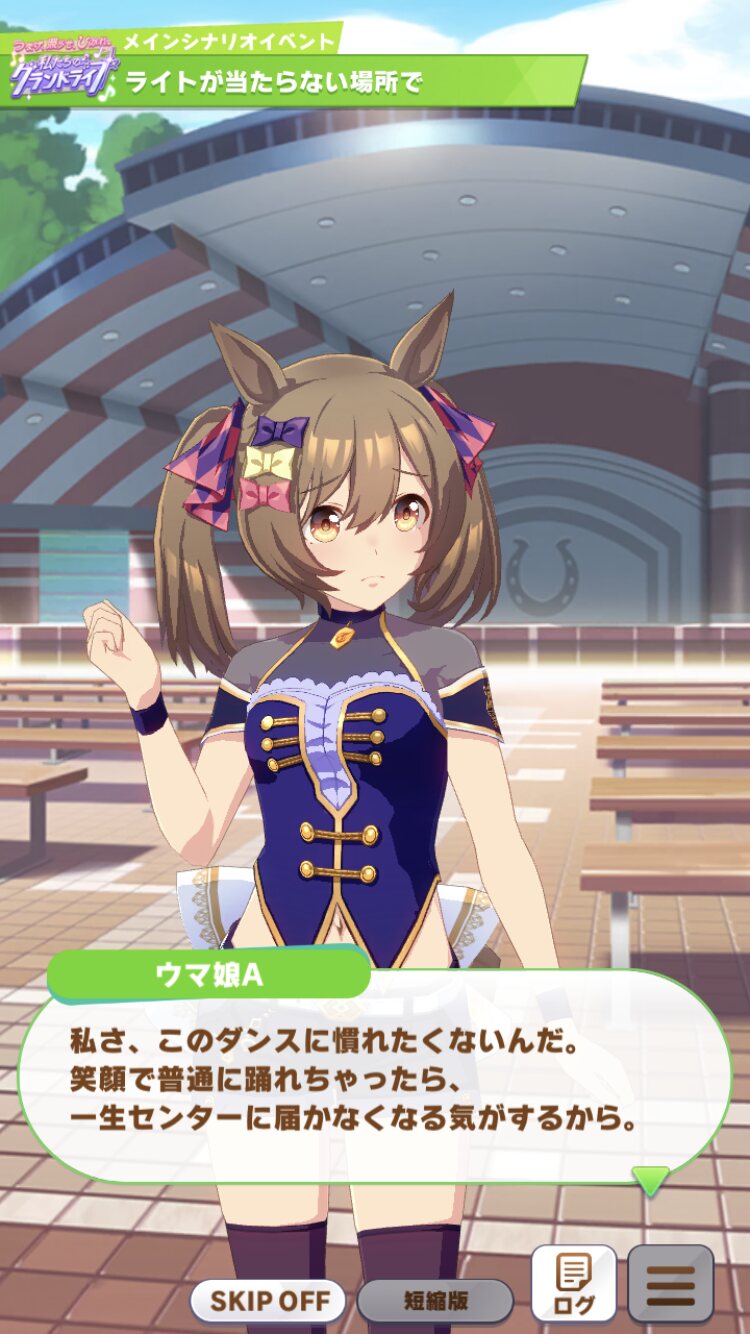Toggle the SKIP OFF button

tap(268, 1301)
